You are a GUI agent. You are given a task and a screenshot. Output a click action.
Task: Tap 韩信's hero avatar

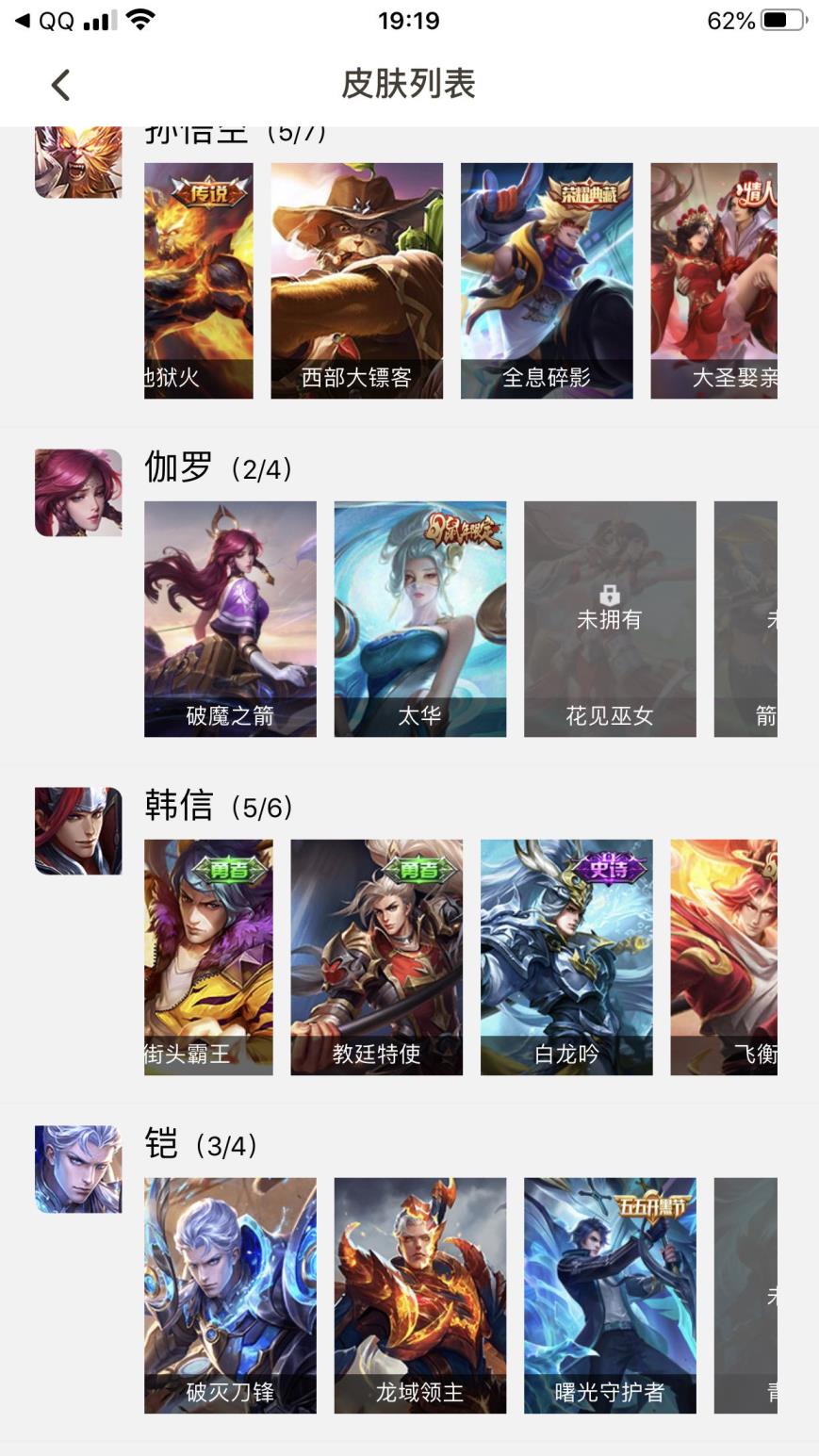click(x=78, y=831)
